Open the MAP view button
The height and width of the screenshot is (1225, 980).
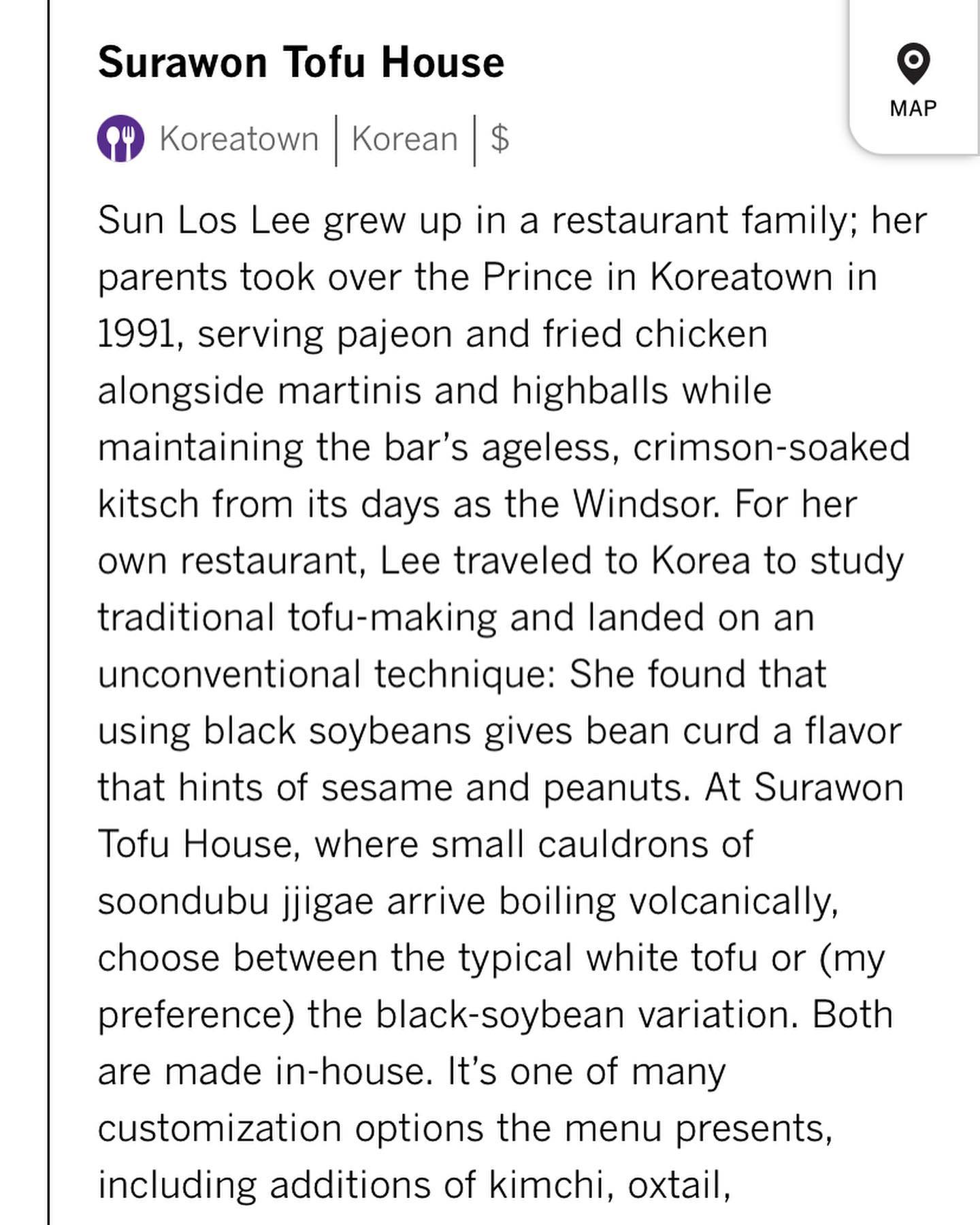pos(913,80)
